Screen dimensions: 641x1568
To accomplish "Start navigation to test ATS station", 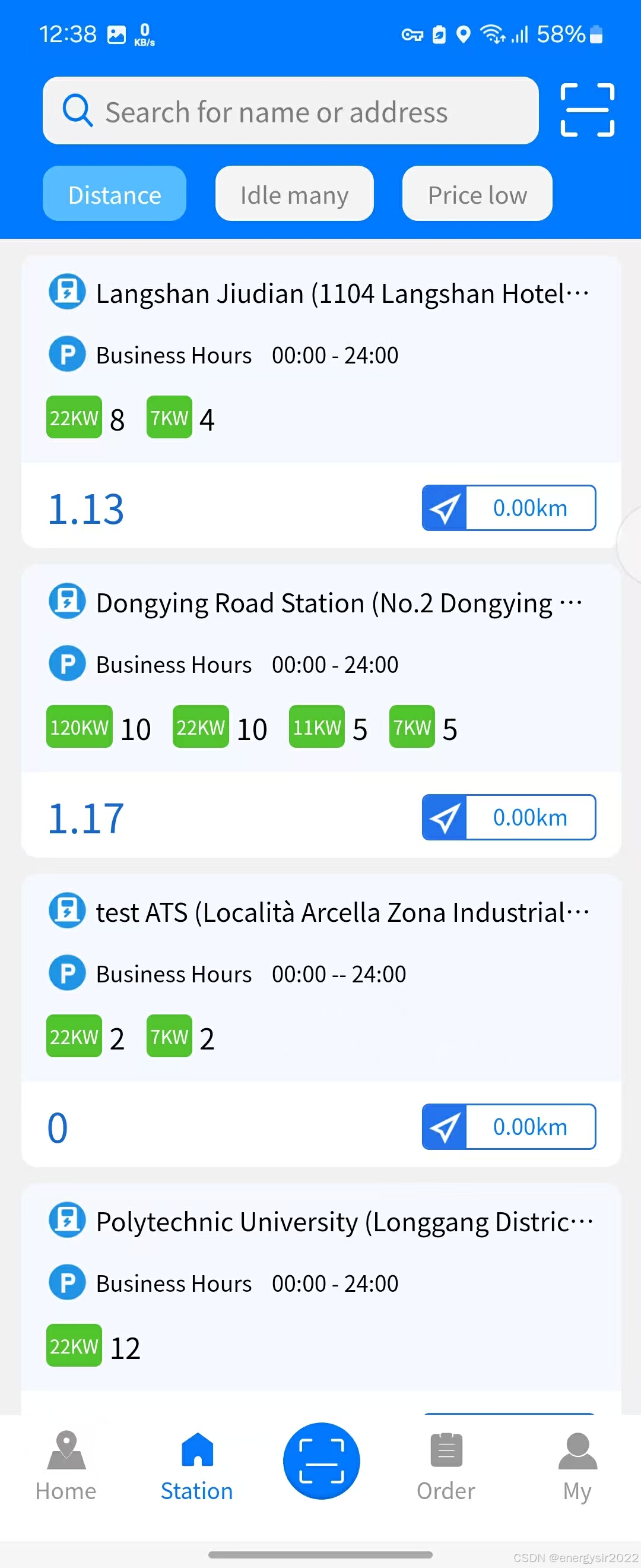I will tap(509, 1126).
